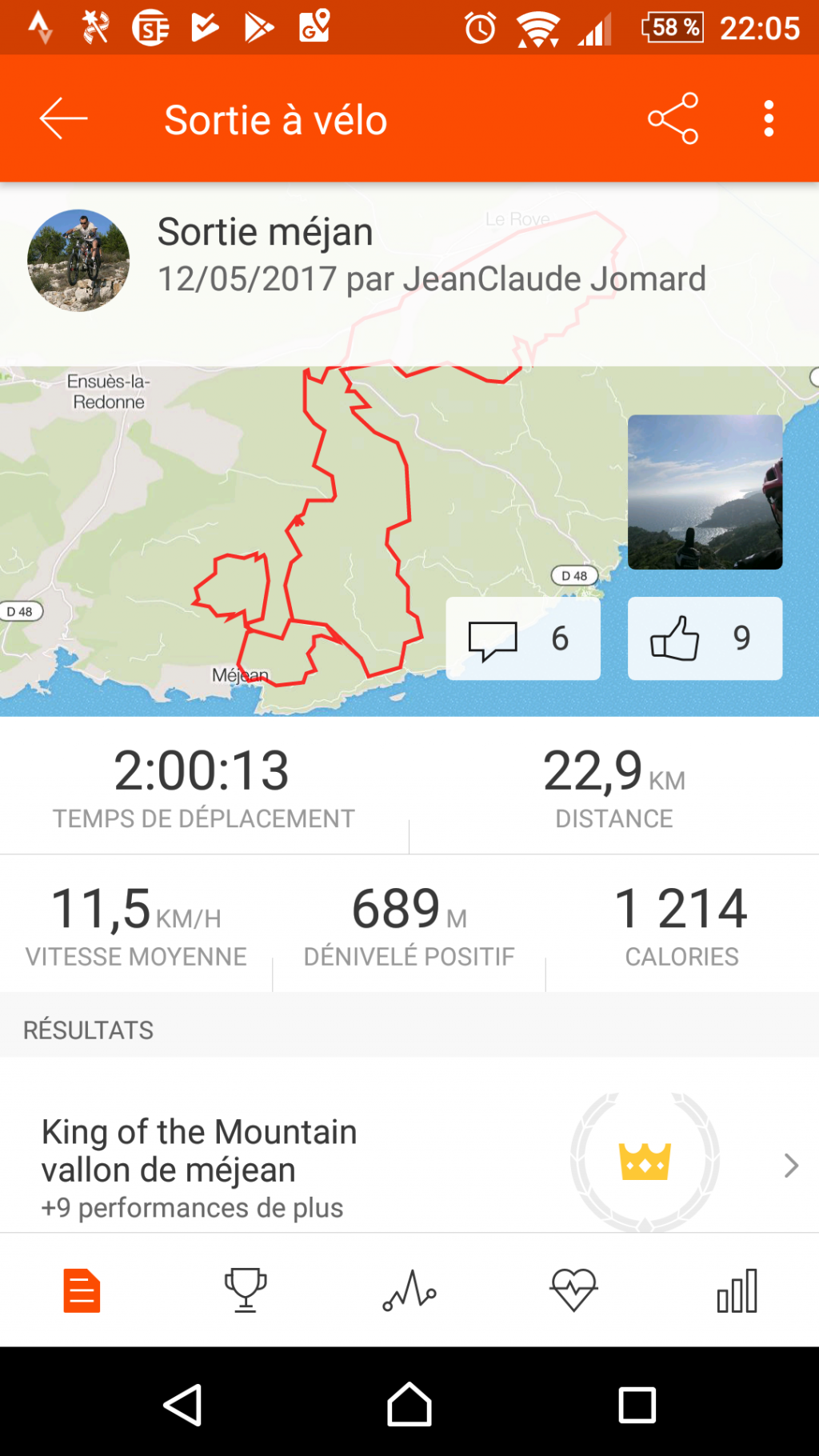Go back using the app bar arrow
The height and width of the screenshot is (1456, 819).
pos(63,118)
